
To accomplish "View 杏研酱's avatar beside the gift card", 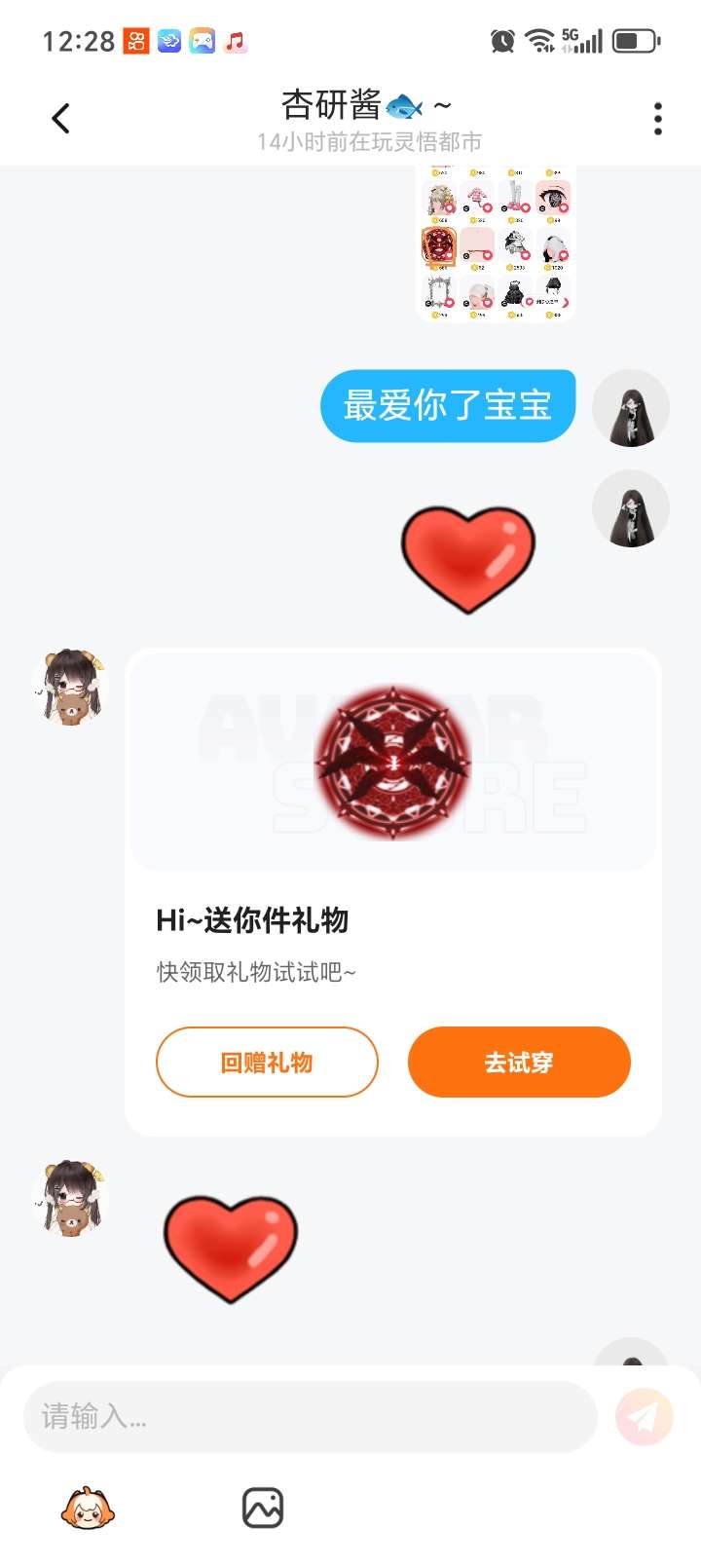I will (69, 688).
